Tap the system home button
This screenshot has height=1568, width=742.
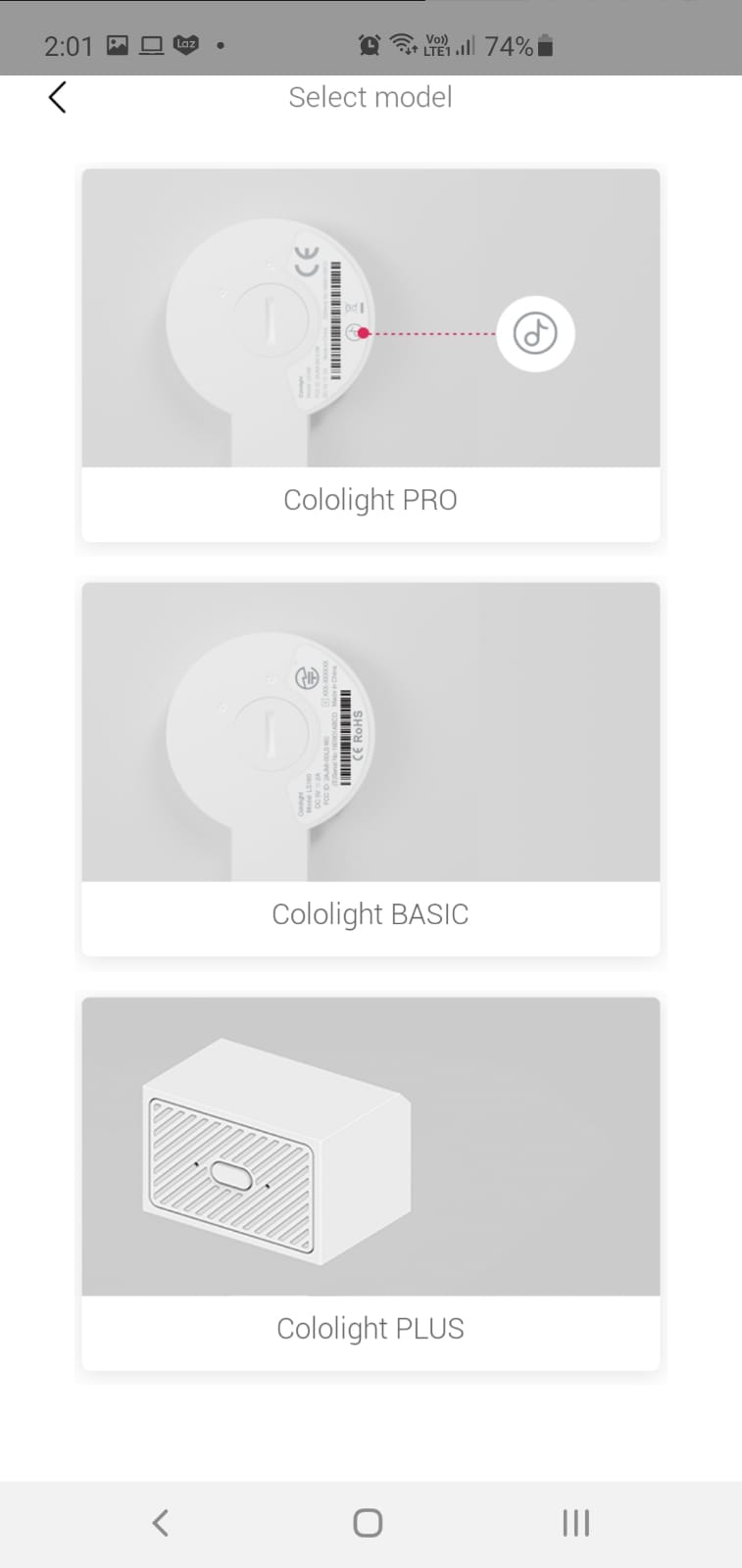tap(368, 1522)
